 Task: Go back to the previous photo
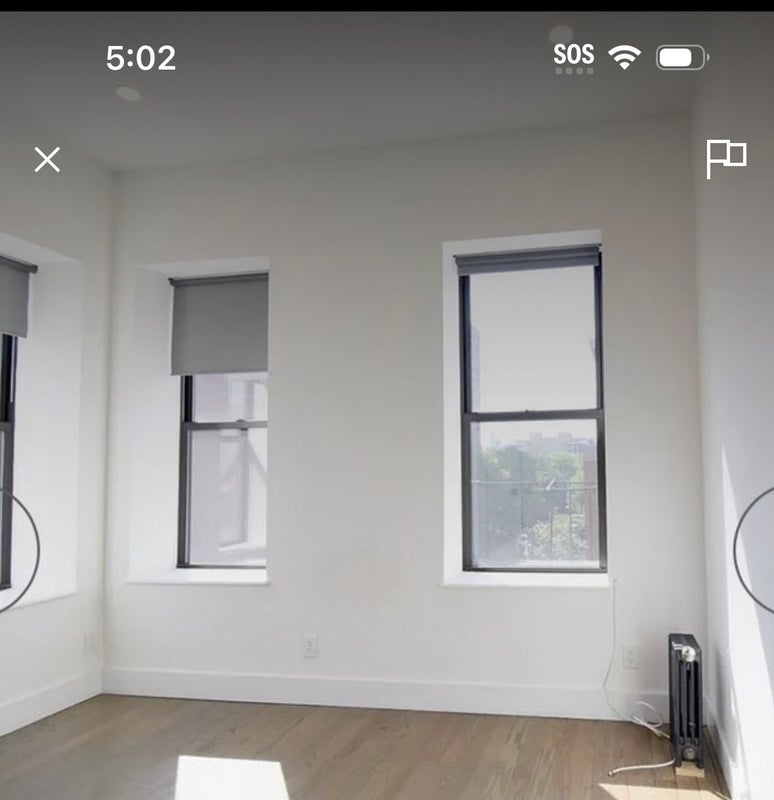tap(17, 548)
